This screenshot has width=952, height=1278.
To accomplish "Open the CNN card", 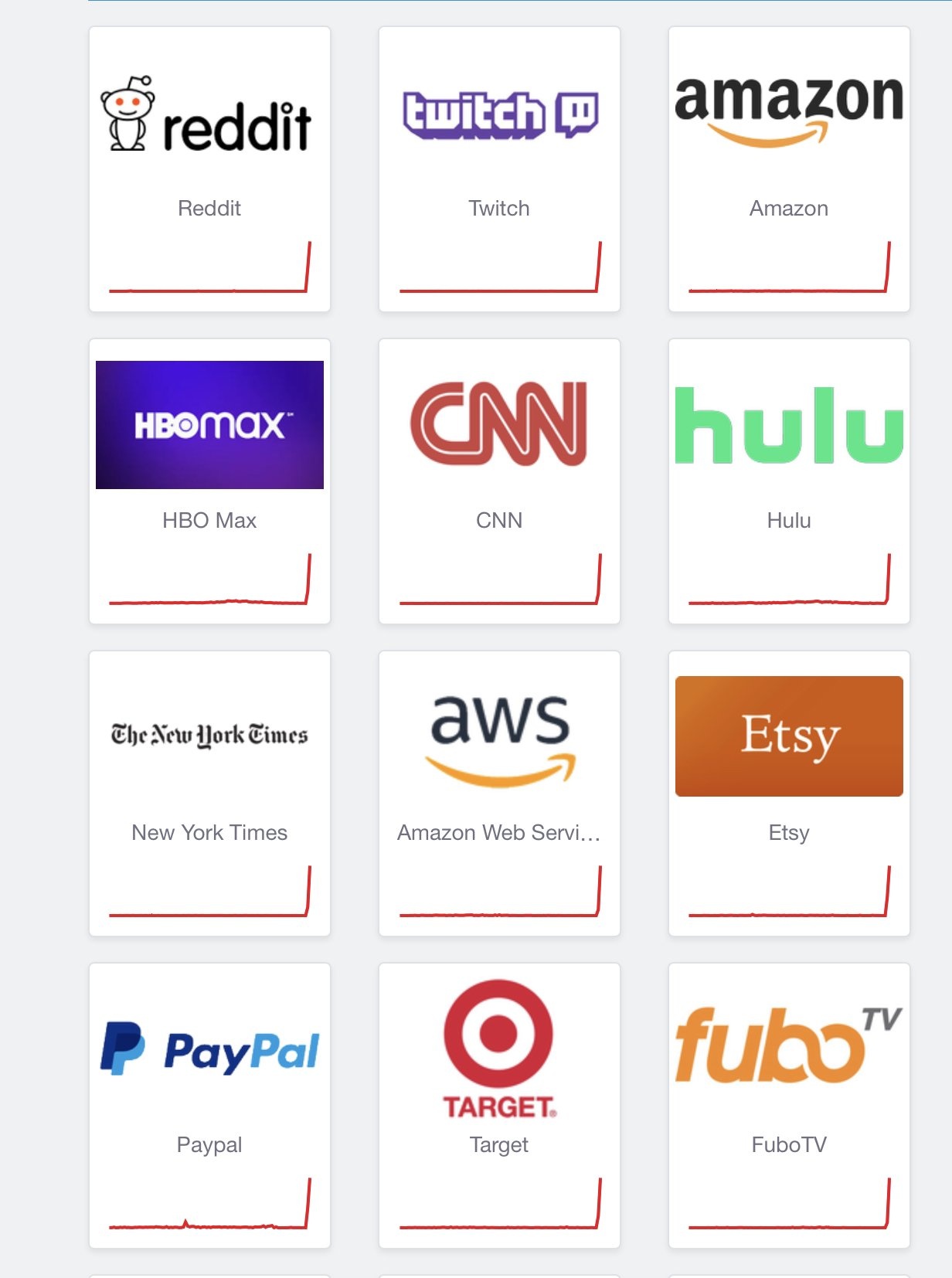I will pos(499,481).
